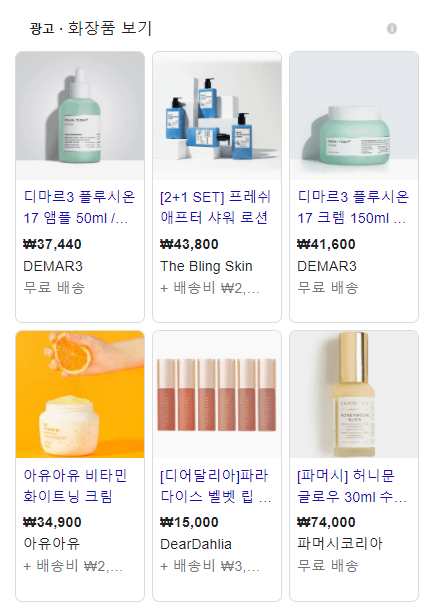Open the 디마르3 플루시온 17 앰플 50ml card
Screen dimensions: 436x607
tap(80, 187)
